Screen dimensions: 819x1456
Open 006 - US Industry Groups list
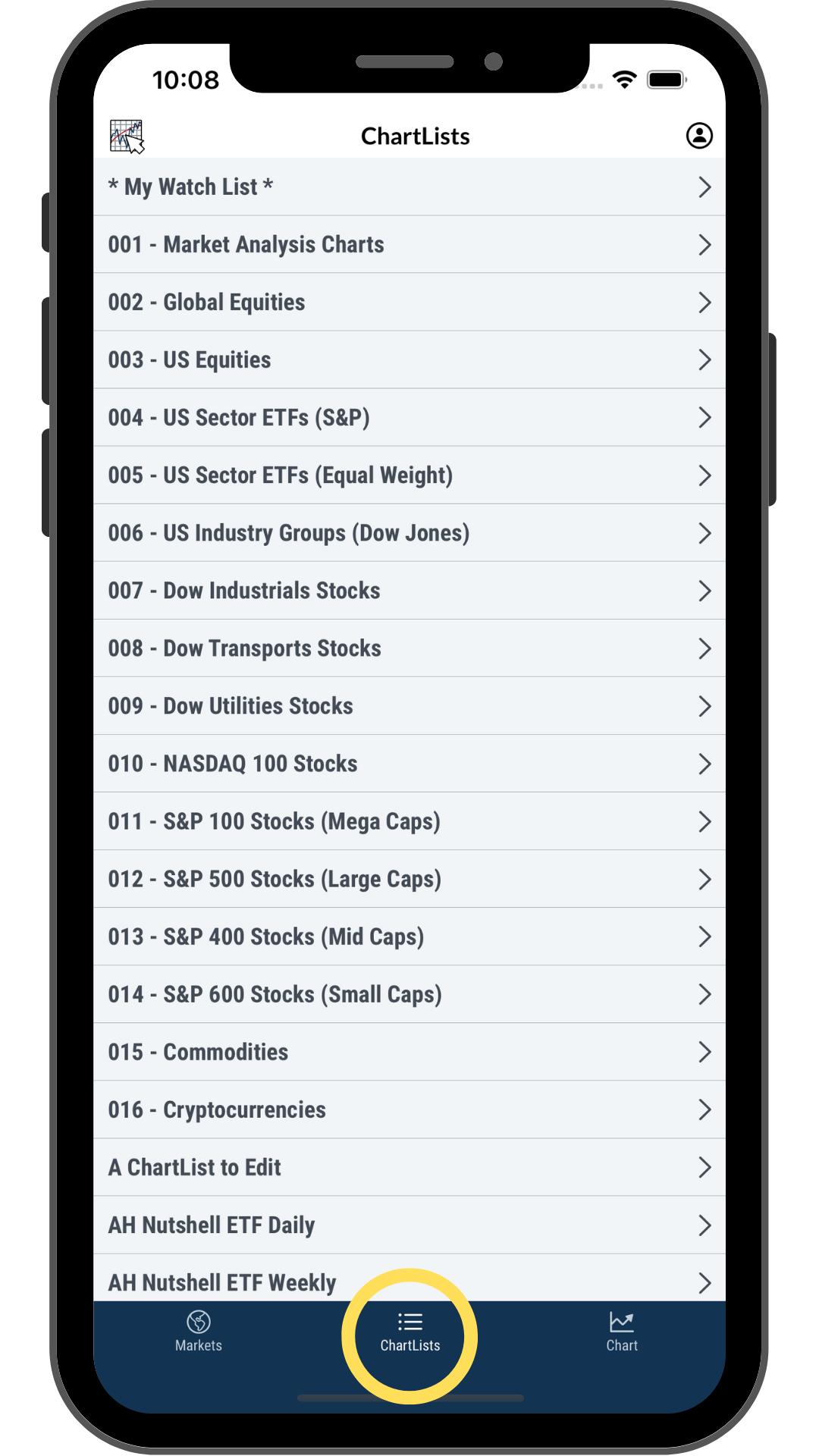[409, 532]
